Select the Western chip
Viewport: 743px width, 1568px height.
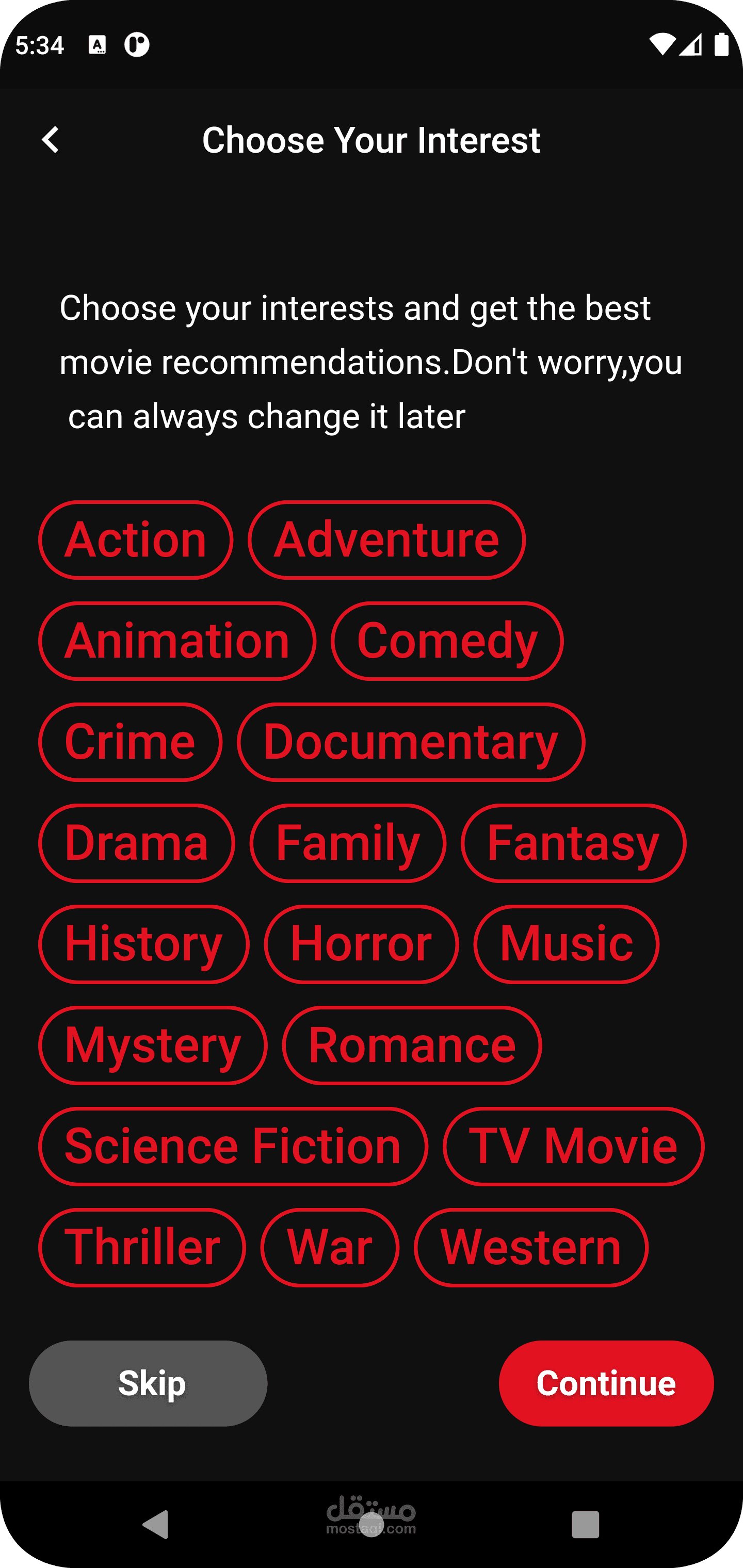pos(531,1247)
